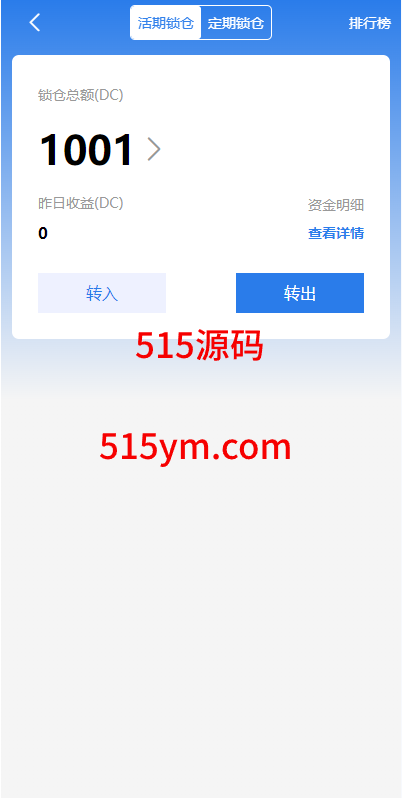Switch to the 活期锁仓 tab
Viewport: 402px width, 798px height.
(166, 23)
